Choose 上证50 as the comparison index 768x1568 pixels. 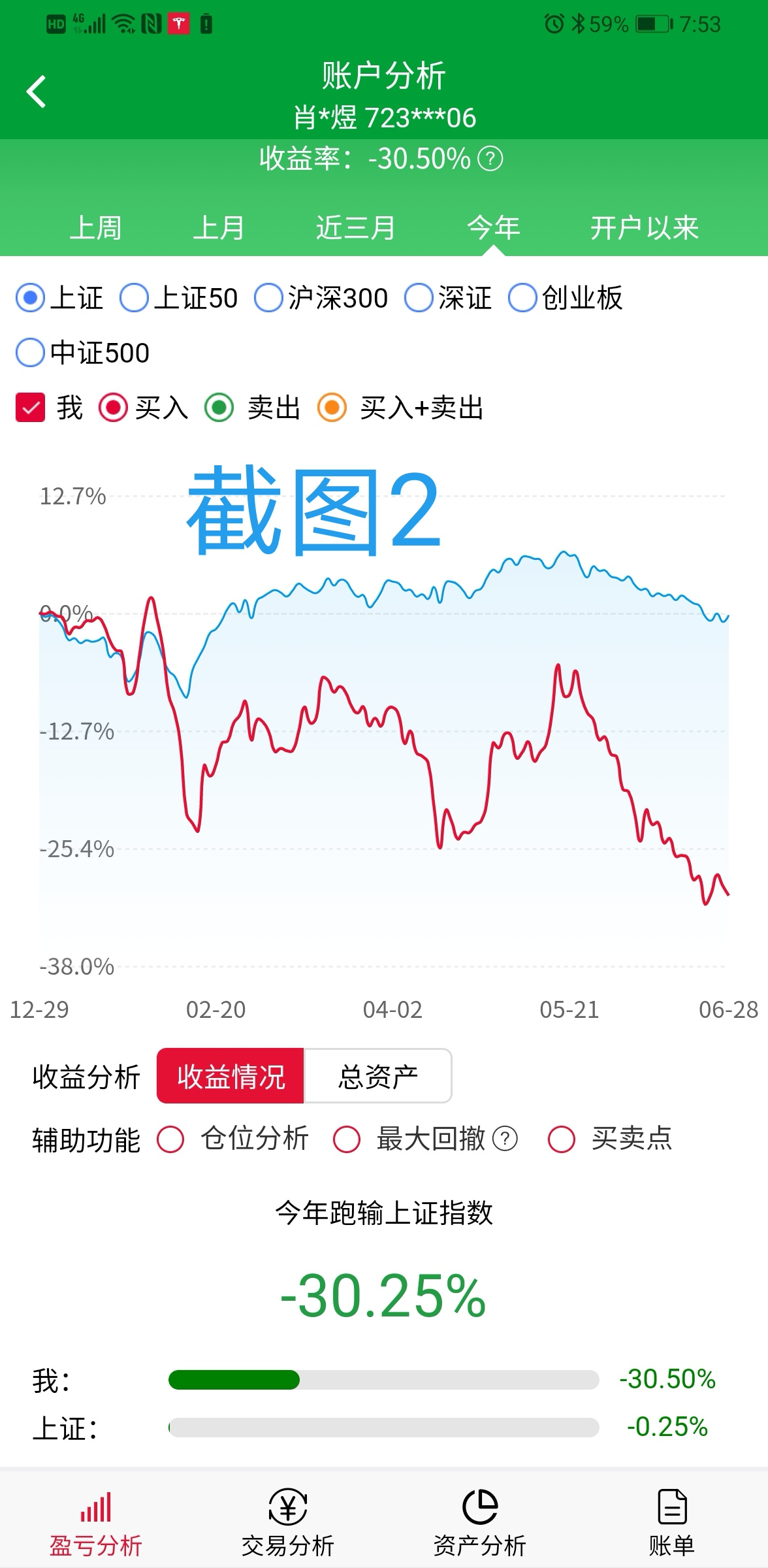180,298
